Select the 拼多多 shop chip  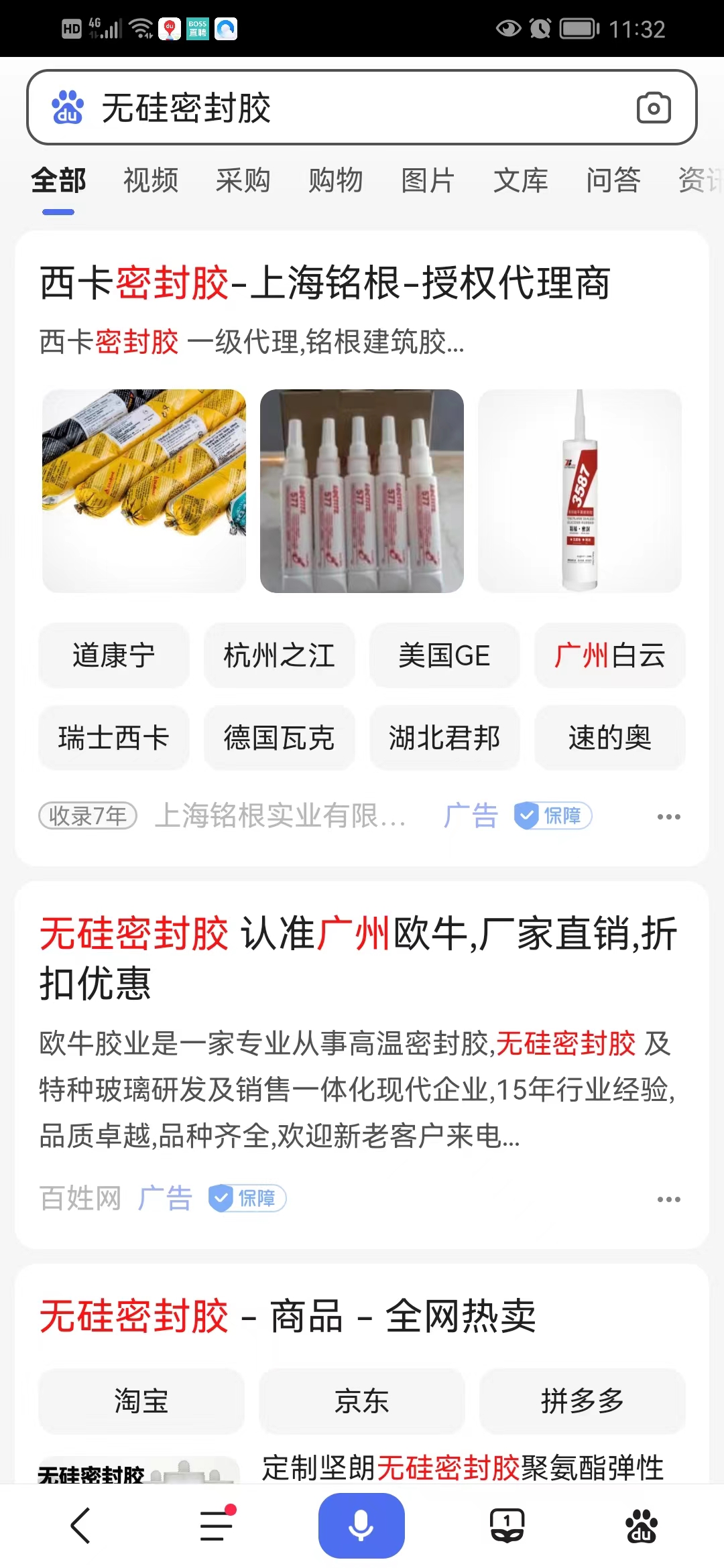click(582, 1401)
